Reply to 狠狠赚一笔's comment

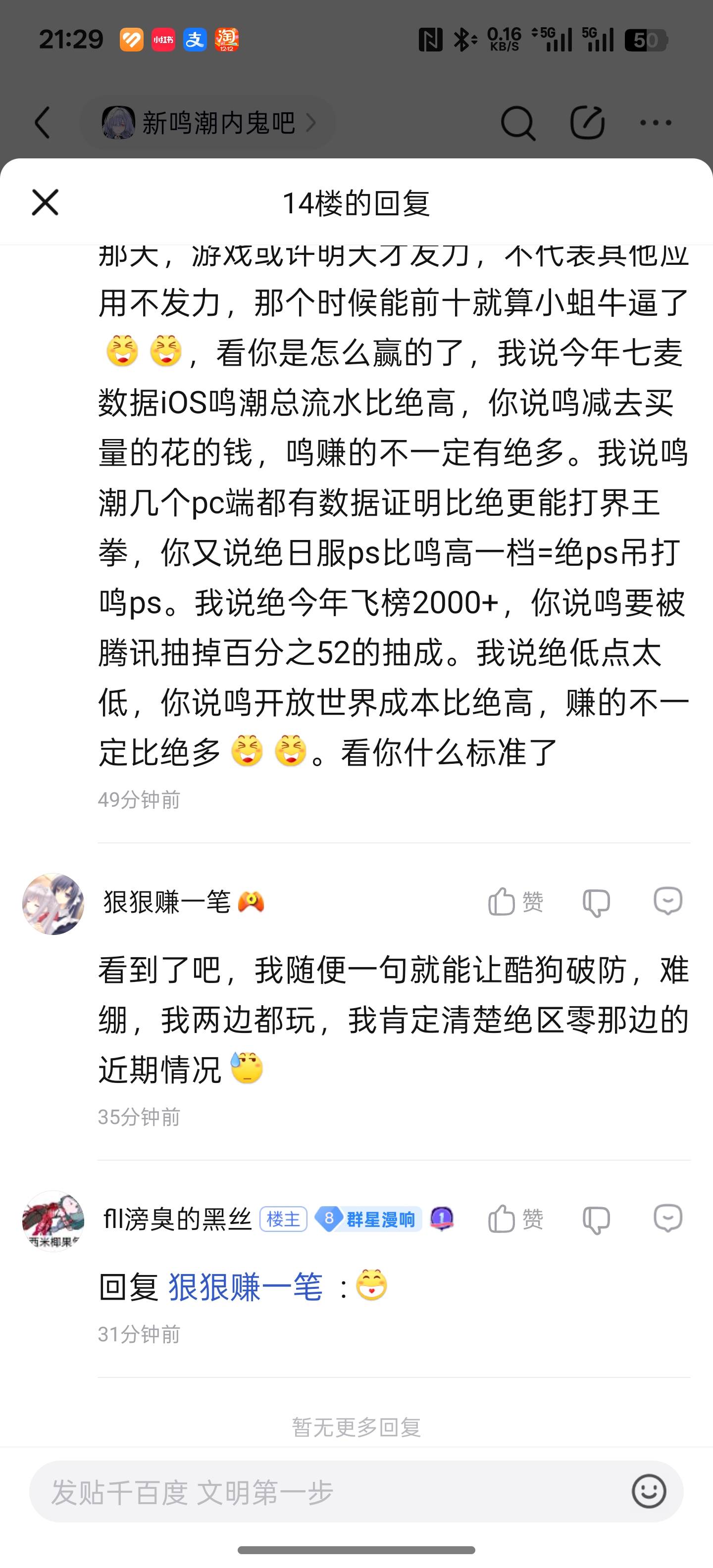click(667, 901)
